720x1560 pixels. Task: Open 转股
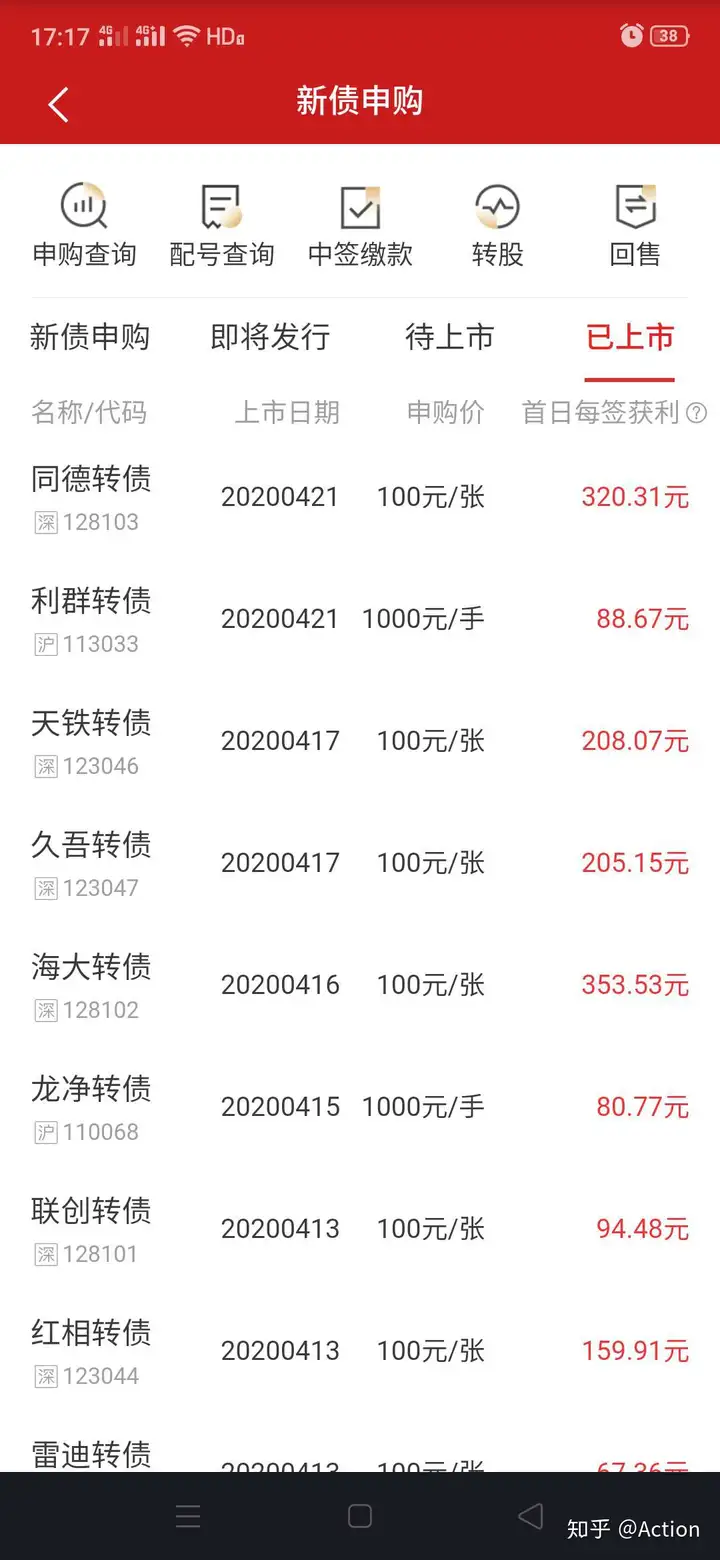(x=497, y=226)
